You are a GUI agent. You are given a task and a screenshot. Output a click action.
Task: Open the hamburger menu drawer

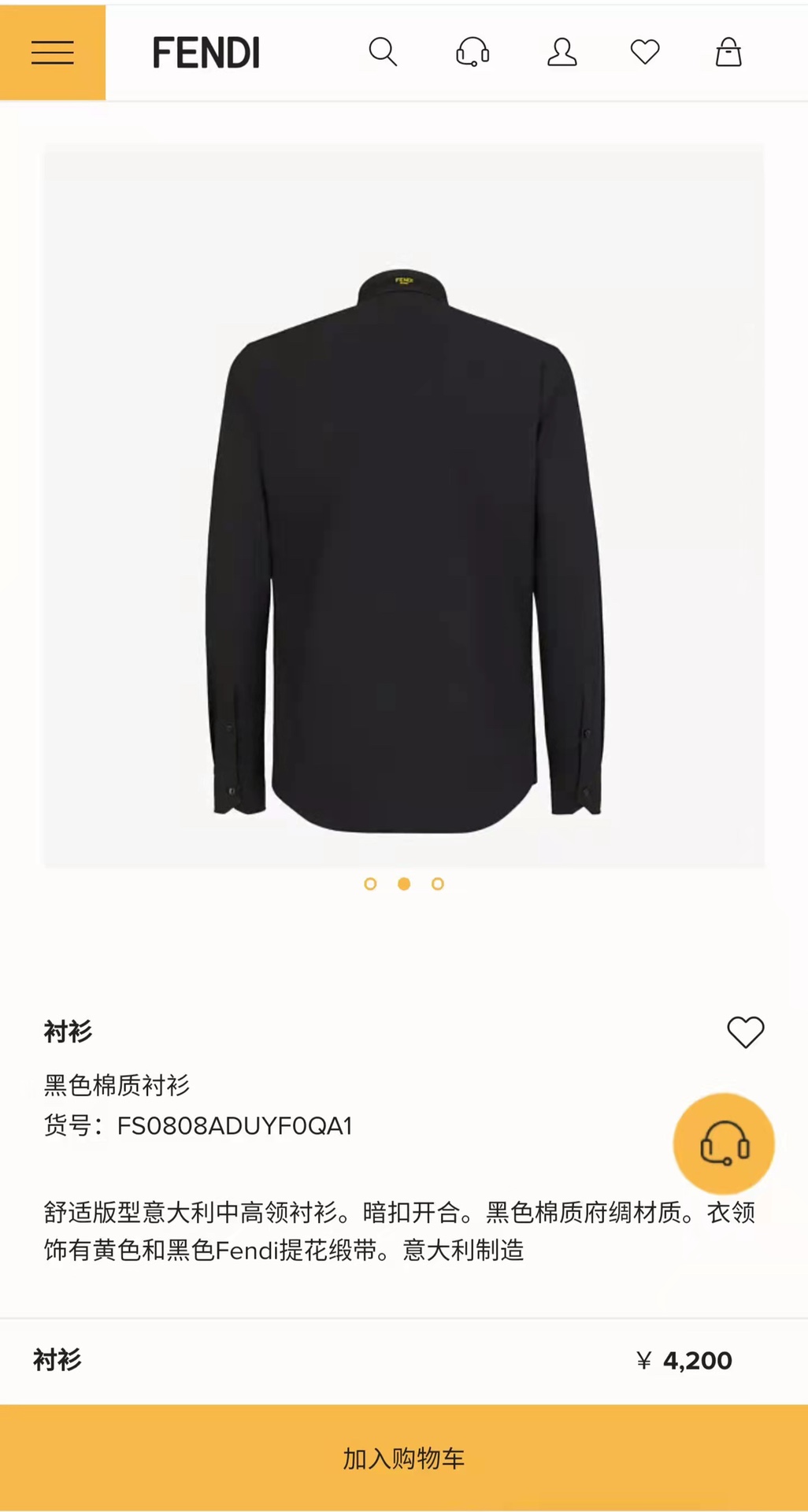click(52, 53)
